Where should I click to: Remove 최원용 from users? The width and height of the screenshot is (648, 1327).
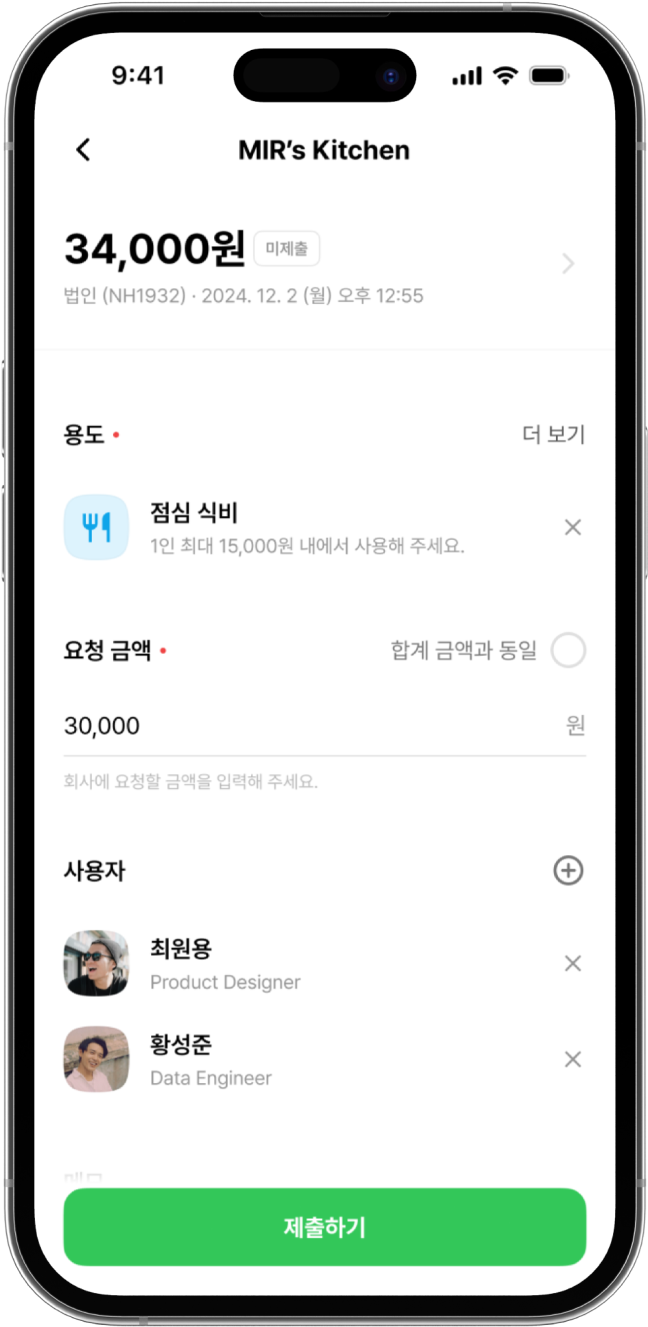click(x=572, y=964)
